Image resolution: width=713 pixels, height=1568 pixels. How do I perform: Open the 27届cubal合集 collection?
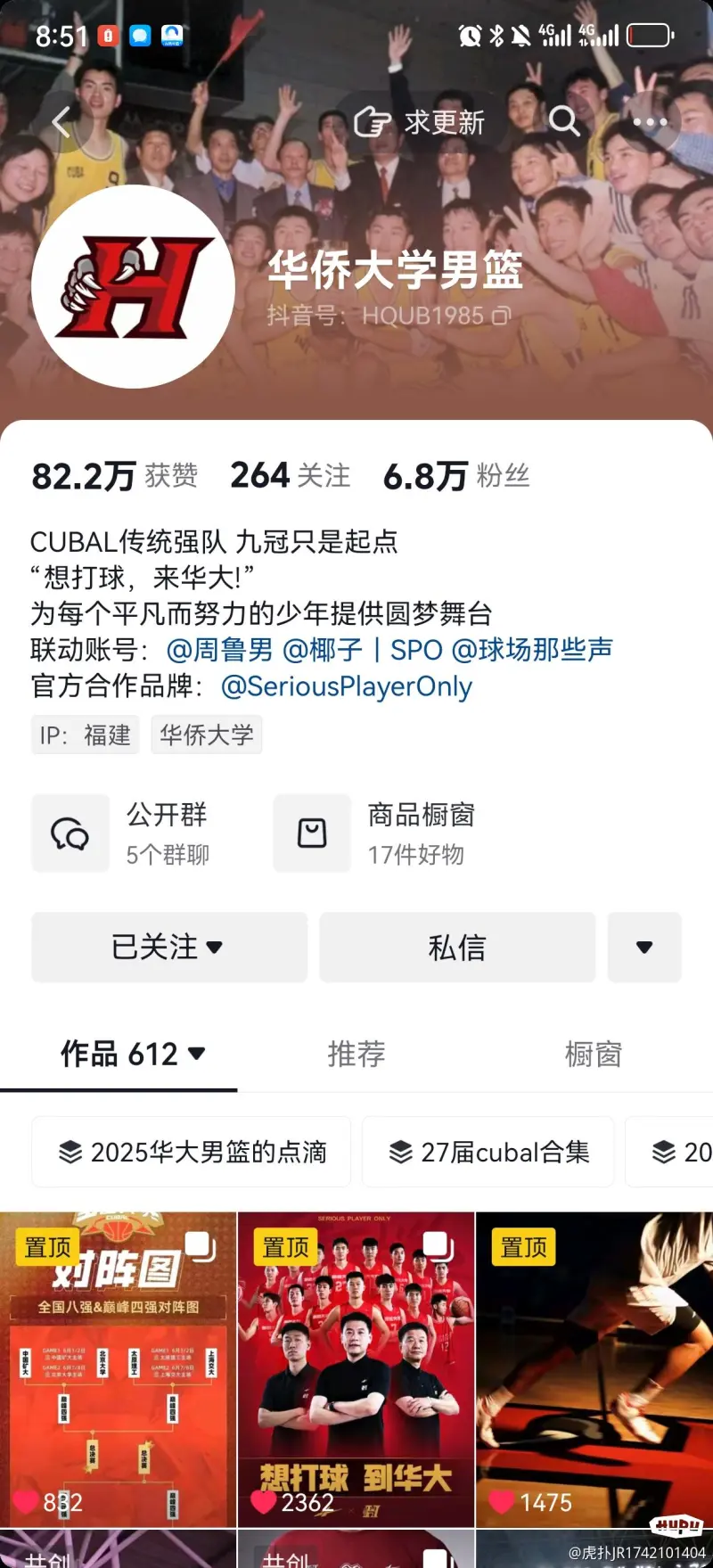(x=488, y=1152)
